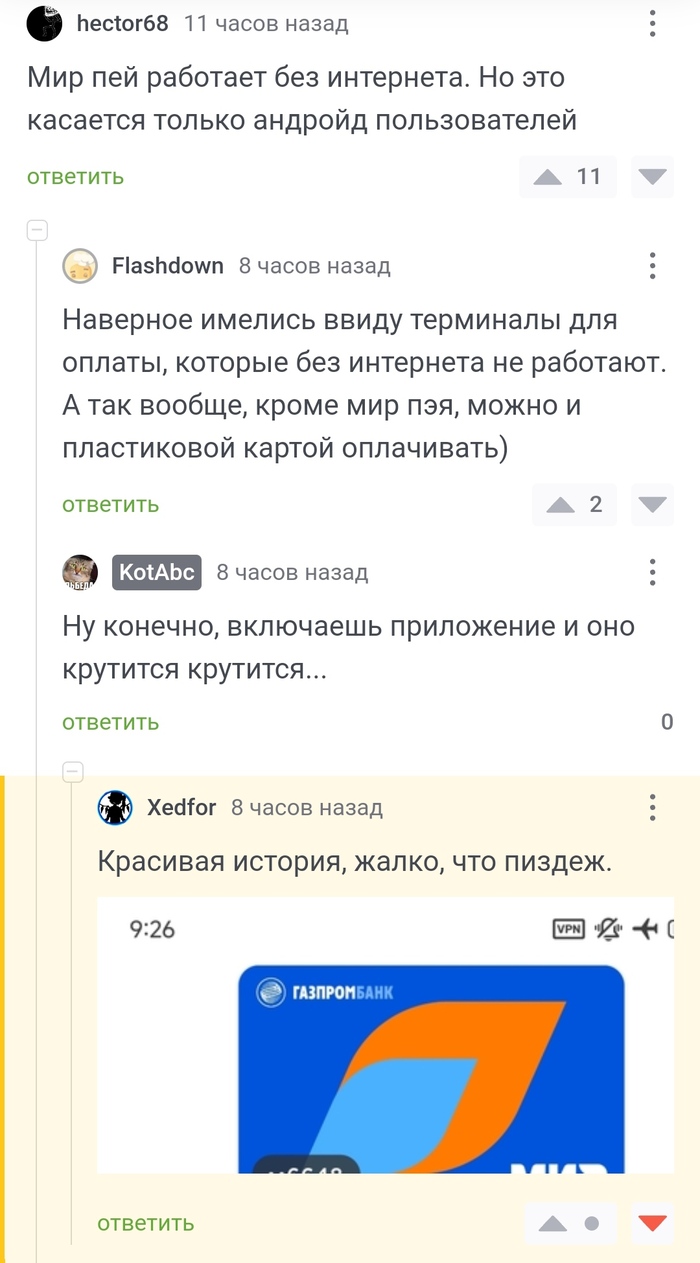Reply to Xedfor's comment
The height and width of the screenshot is (1263, 700).
[x=146, y=1223]
